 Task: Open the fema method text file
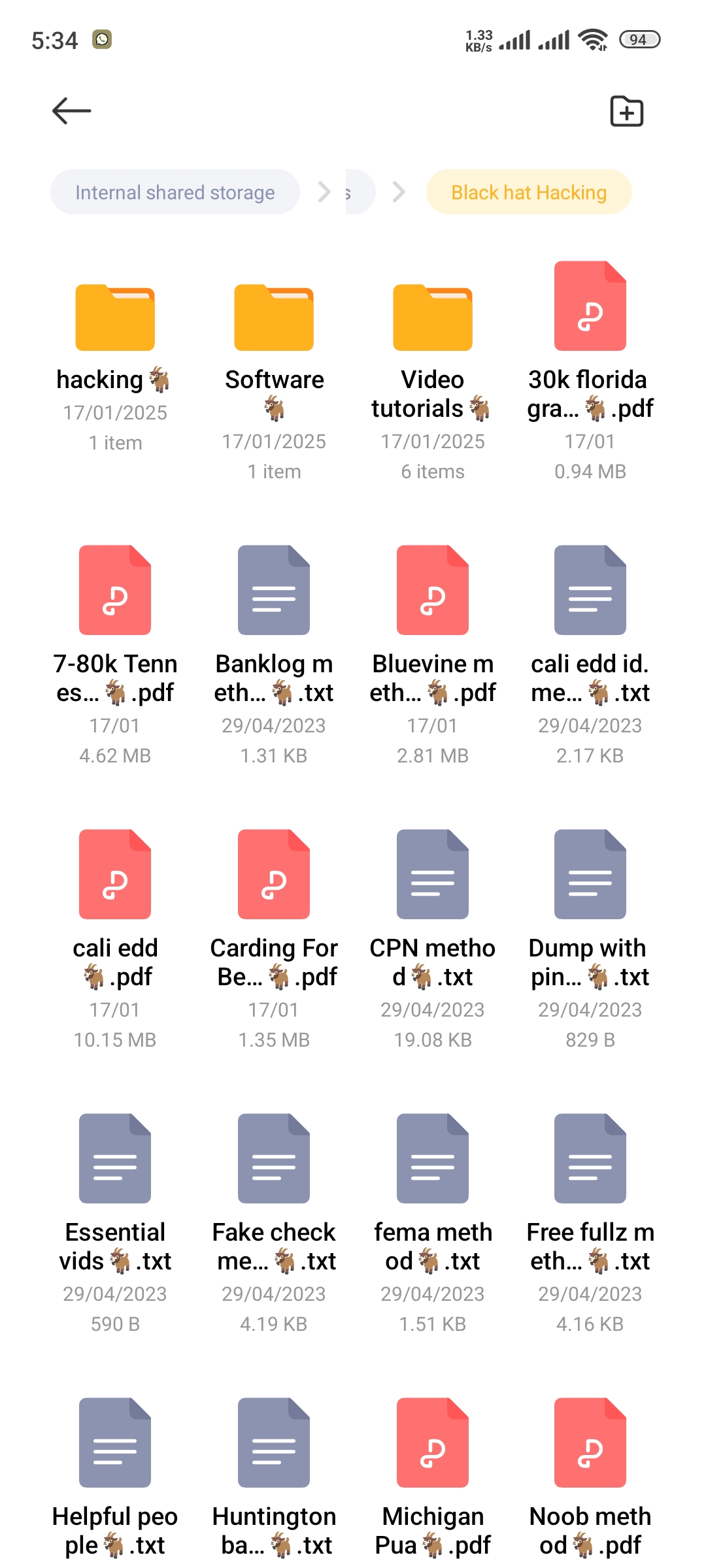[x=433, y=1159]
